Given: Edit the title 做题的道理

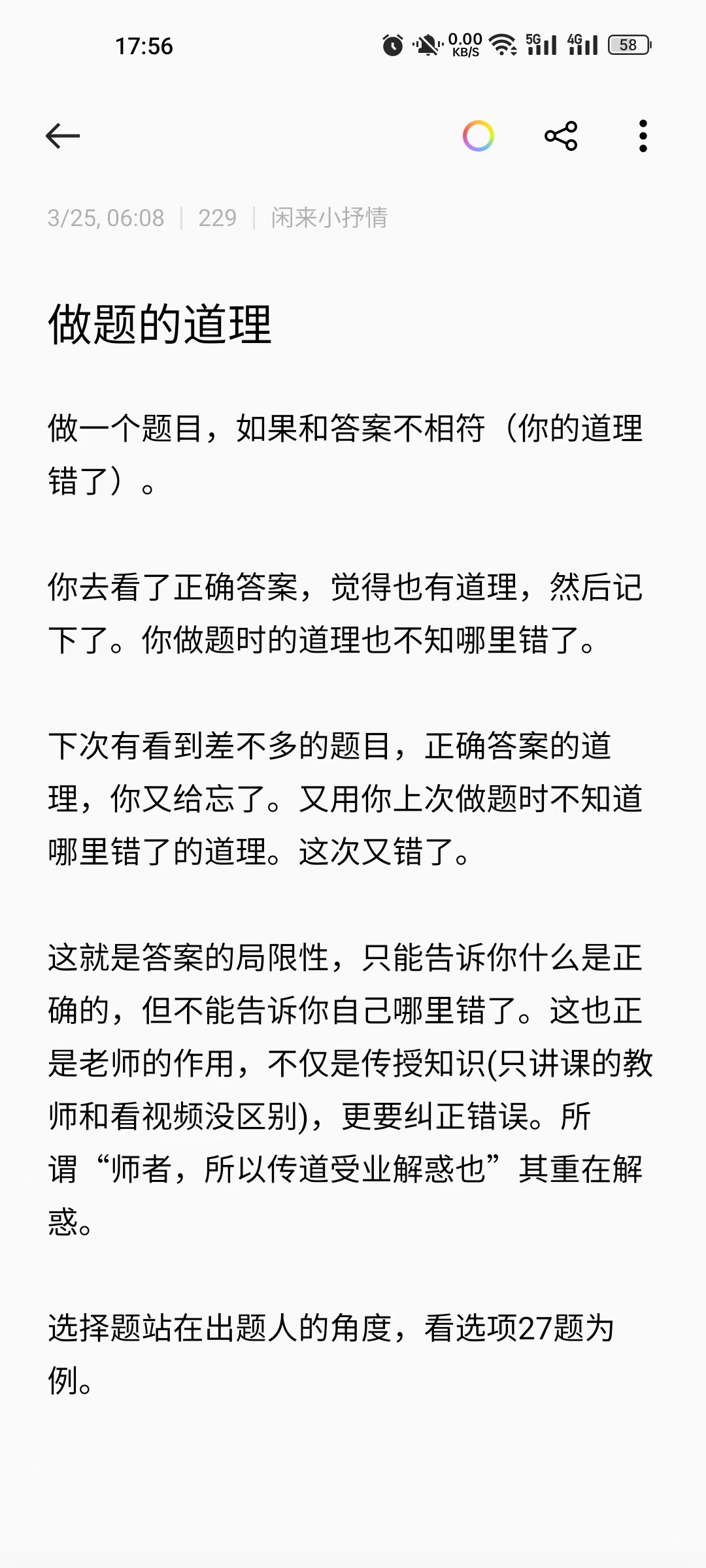Looking at the screenshot, I should [160, 325].
